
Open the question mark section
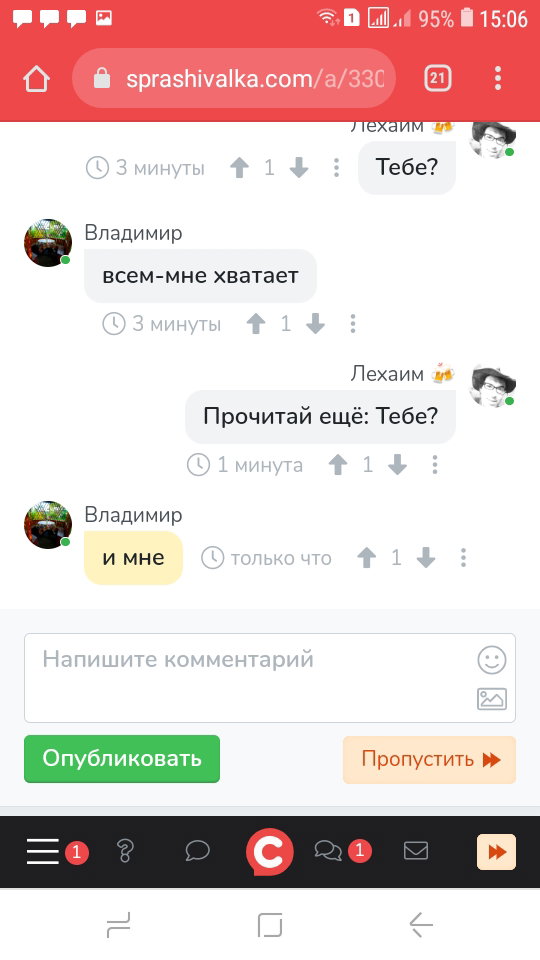pyautogui.click(x=125, y=851)
